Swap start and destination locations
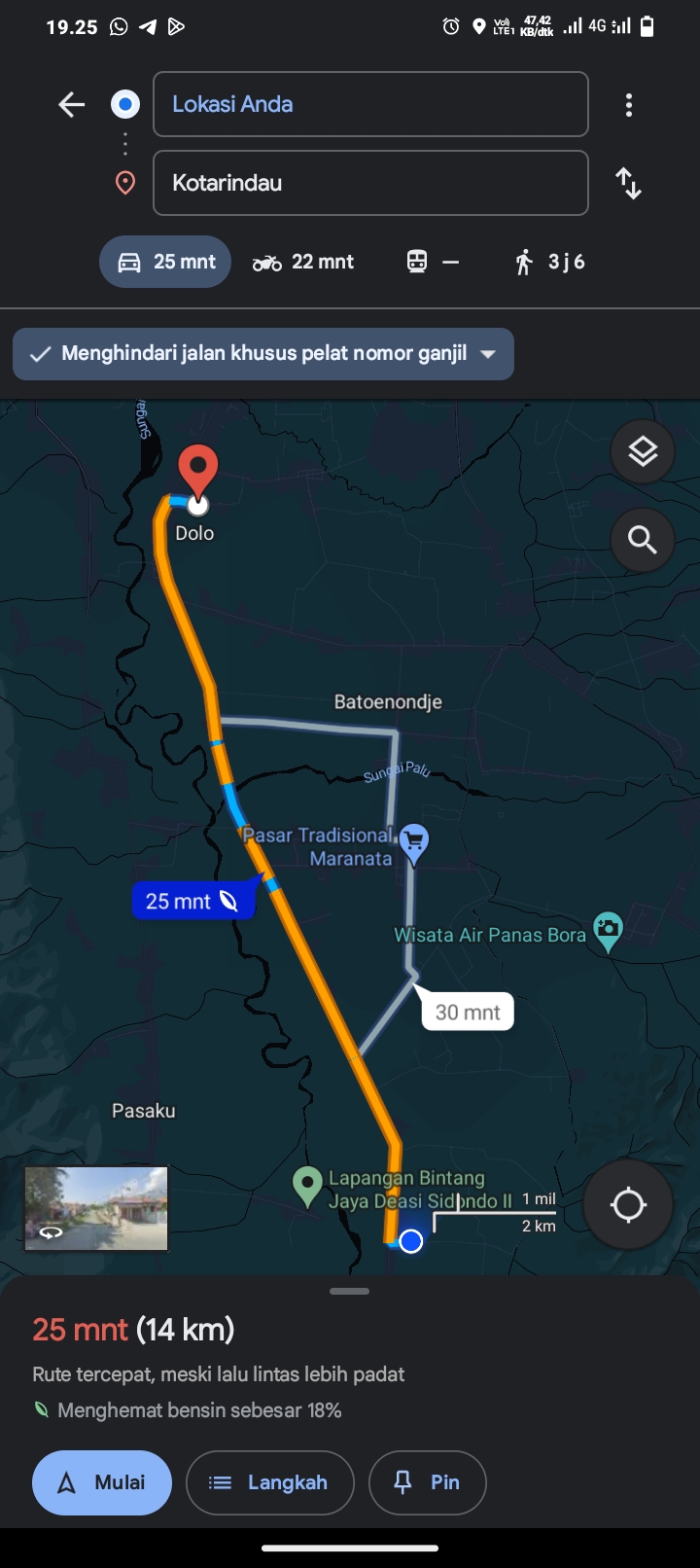Image resolution: width=700 pixels, height=1568 pixels. pos(629,183)
